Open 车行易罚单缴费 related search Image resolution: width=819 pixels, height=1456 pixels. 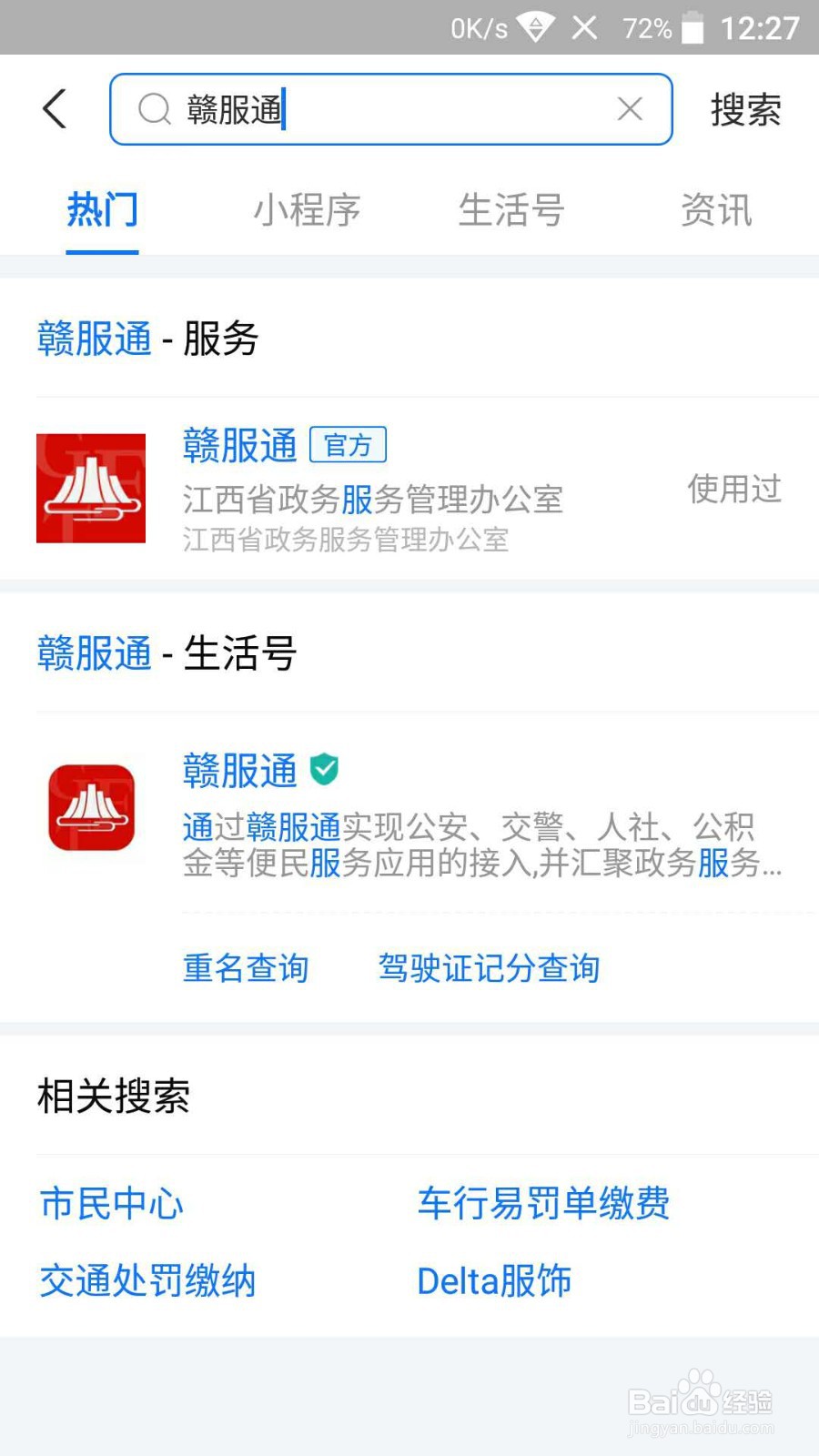543,1203
